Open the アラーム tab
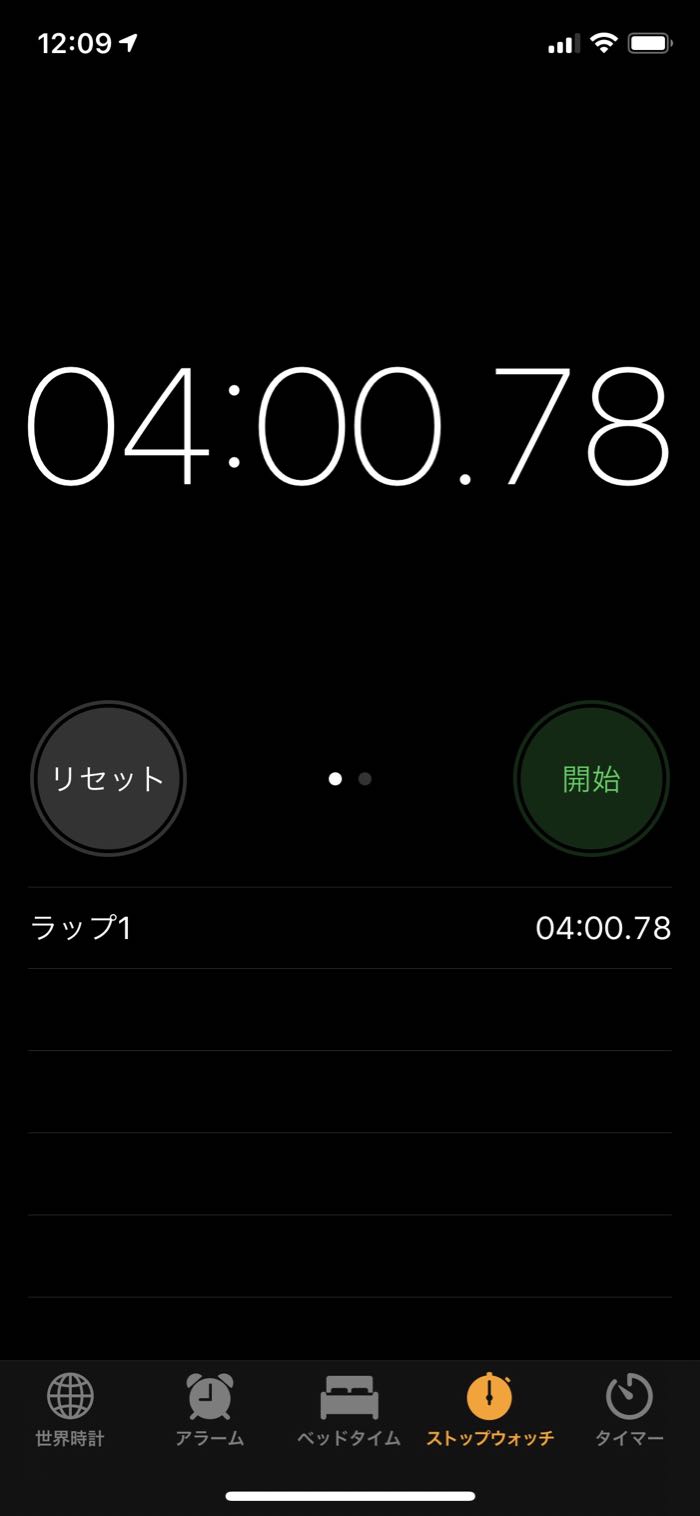The image size is (700, 1516). (x=210, y=1410)
